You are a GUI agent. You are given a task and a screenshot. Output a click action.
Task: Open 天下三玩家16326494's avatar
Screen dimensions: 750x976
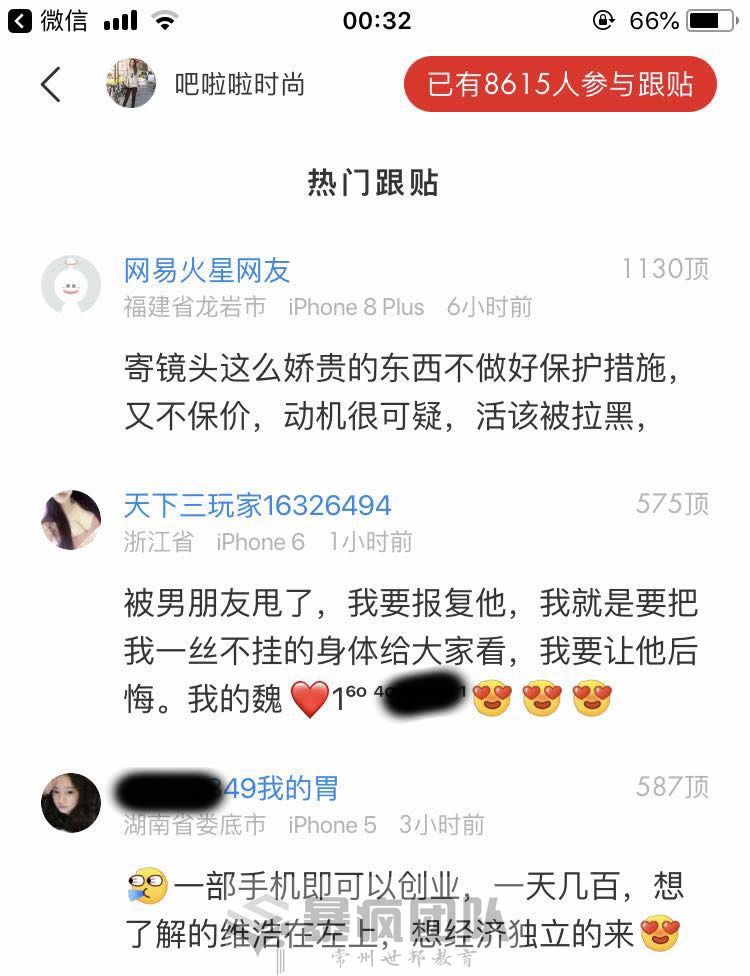[70, 520]
